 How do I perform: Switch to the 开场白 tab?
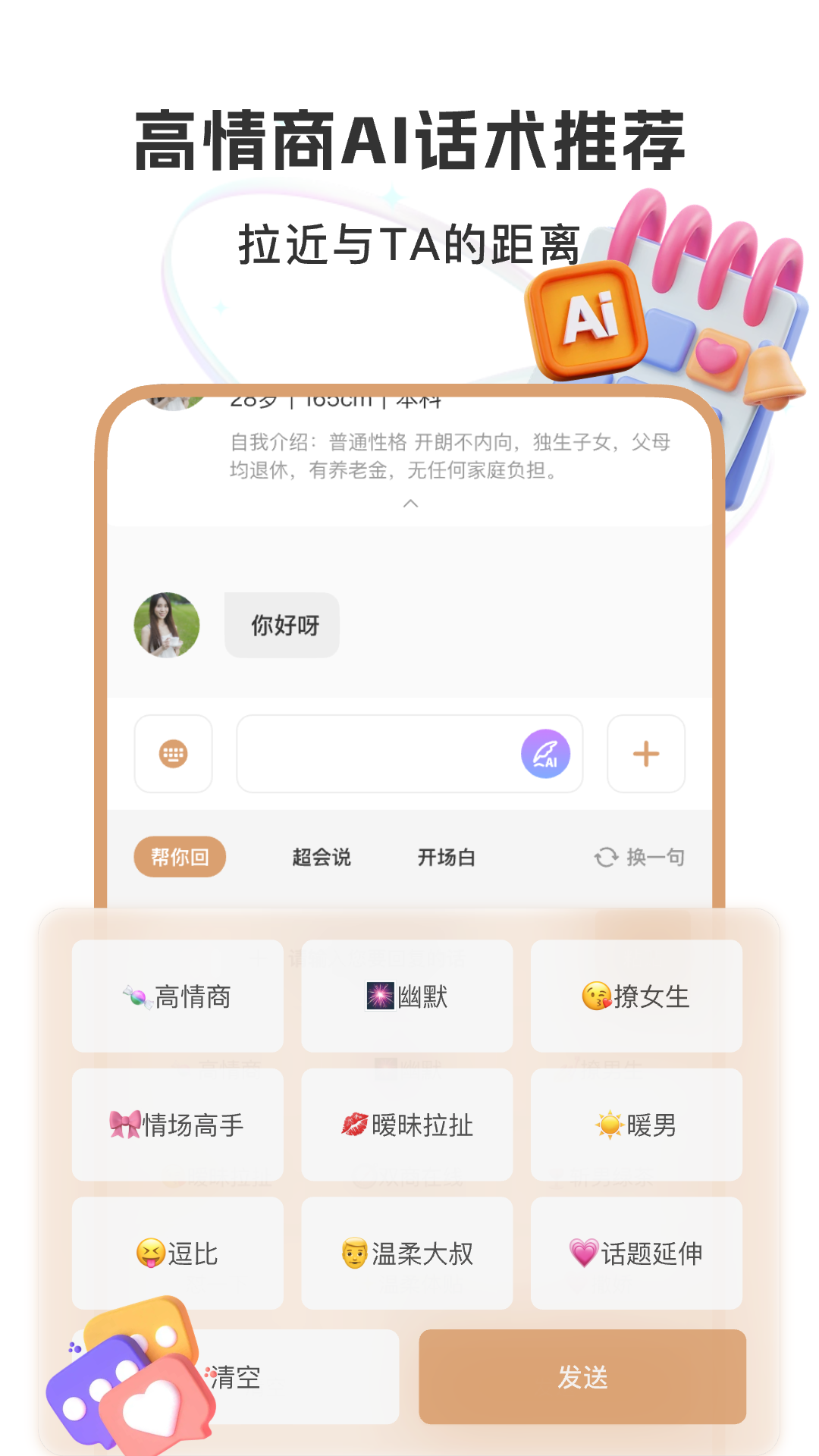(x=446, y=857)
